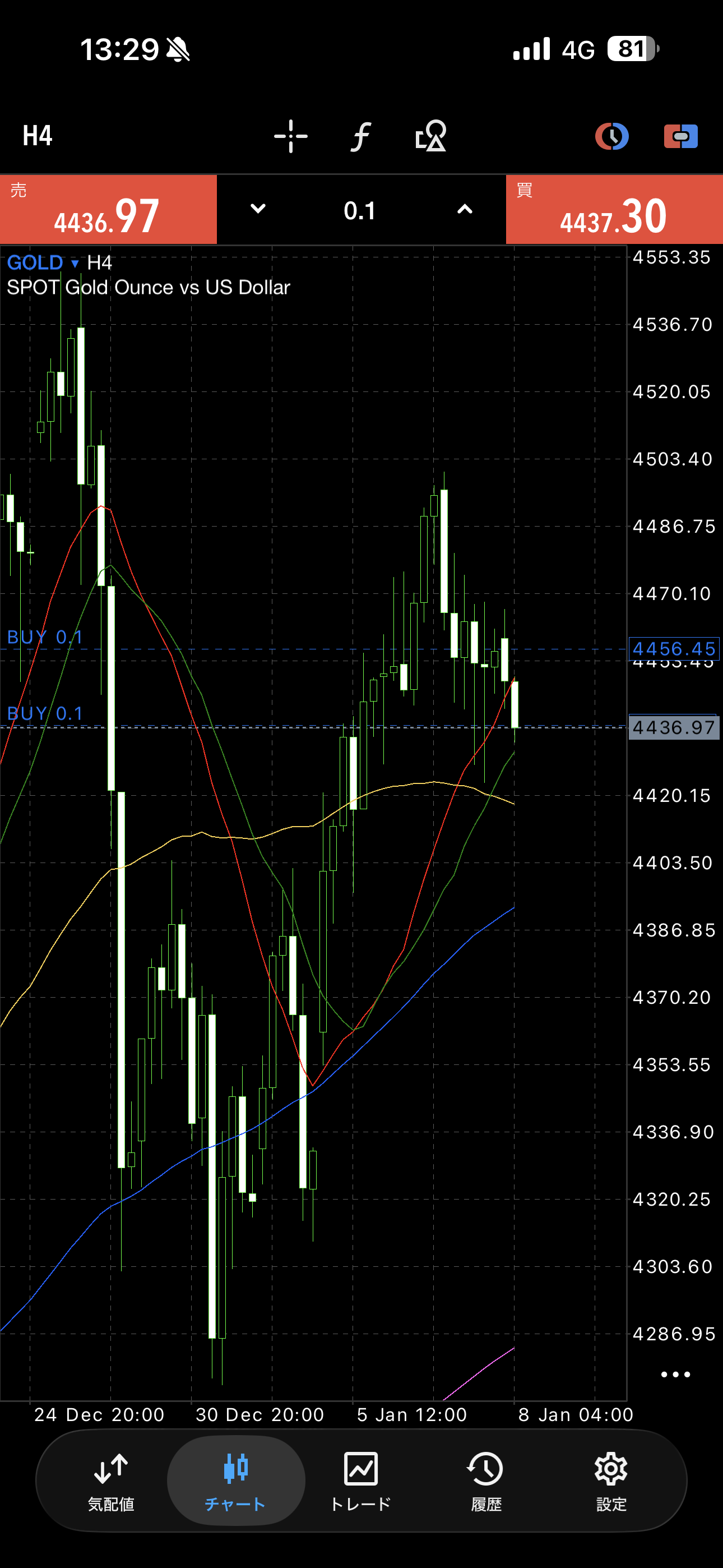Screen dimensions: 723x1568
Task: Switch to the 気配値 tab
Action: click(x=111, y=1481)
